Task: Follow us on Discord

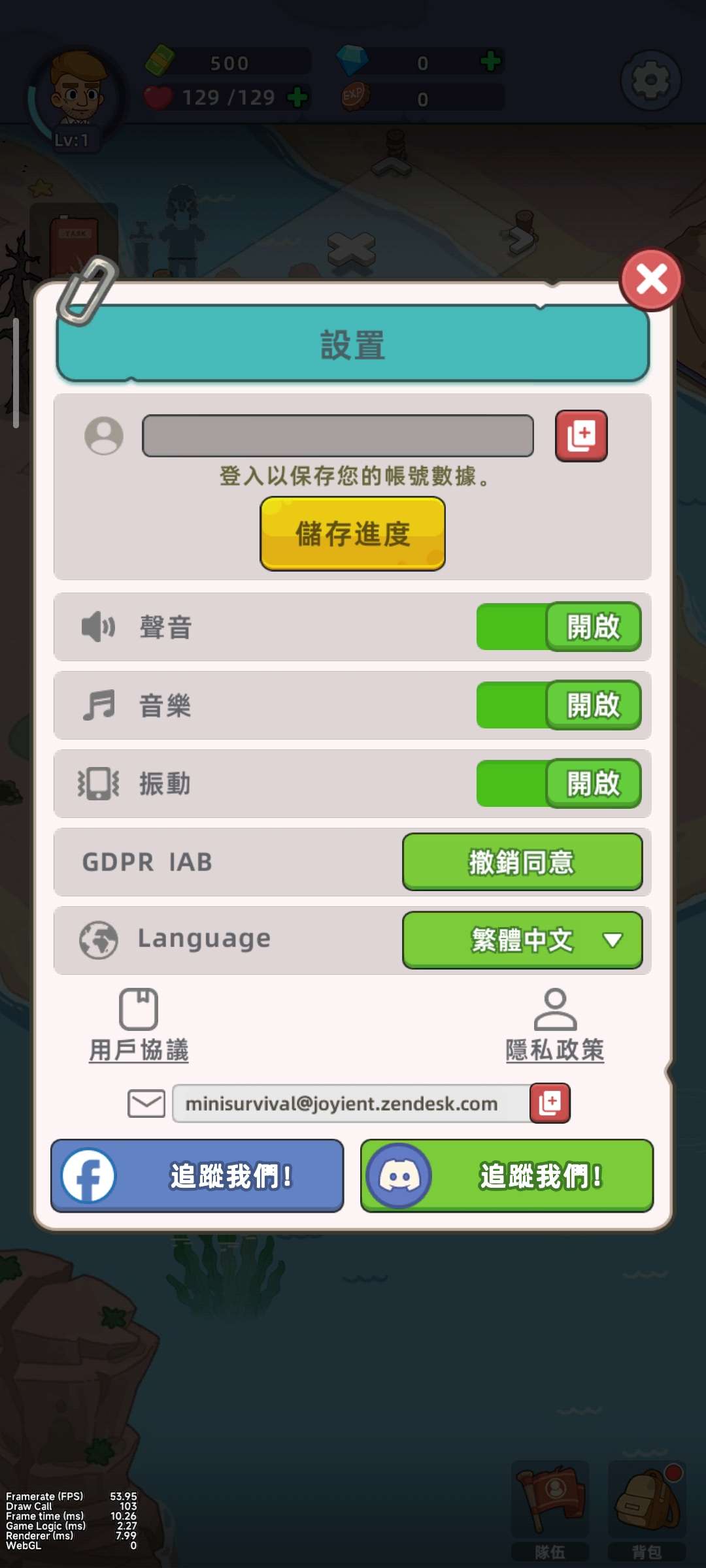Action: pyautogui.click(x=507, y=1176)
